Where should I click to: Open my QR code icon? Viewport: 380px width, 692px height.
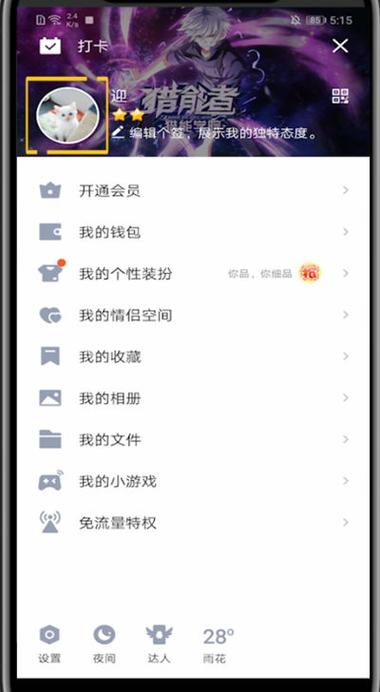click(x=340, y=96)
